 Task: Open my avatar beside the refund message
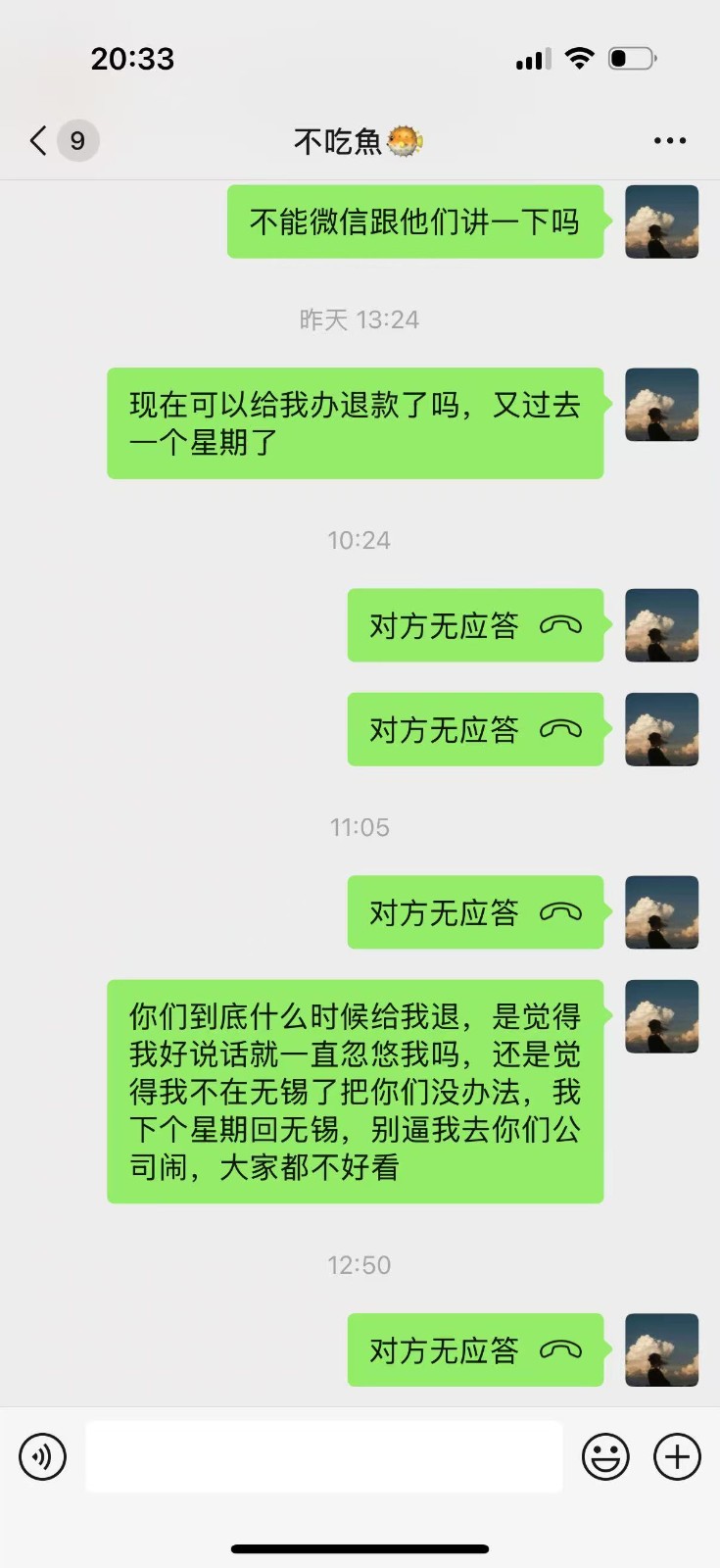click(661, 405)
